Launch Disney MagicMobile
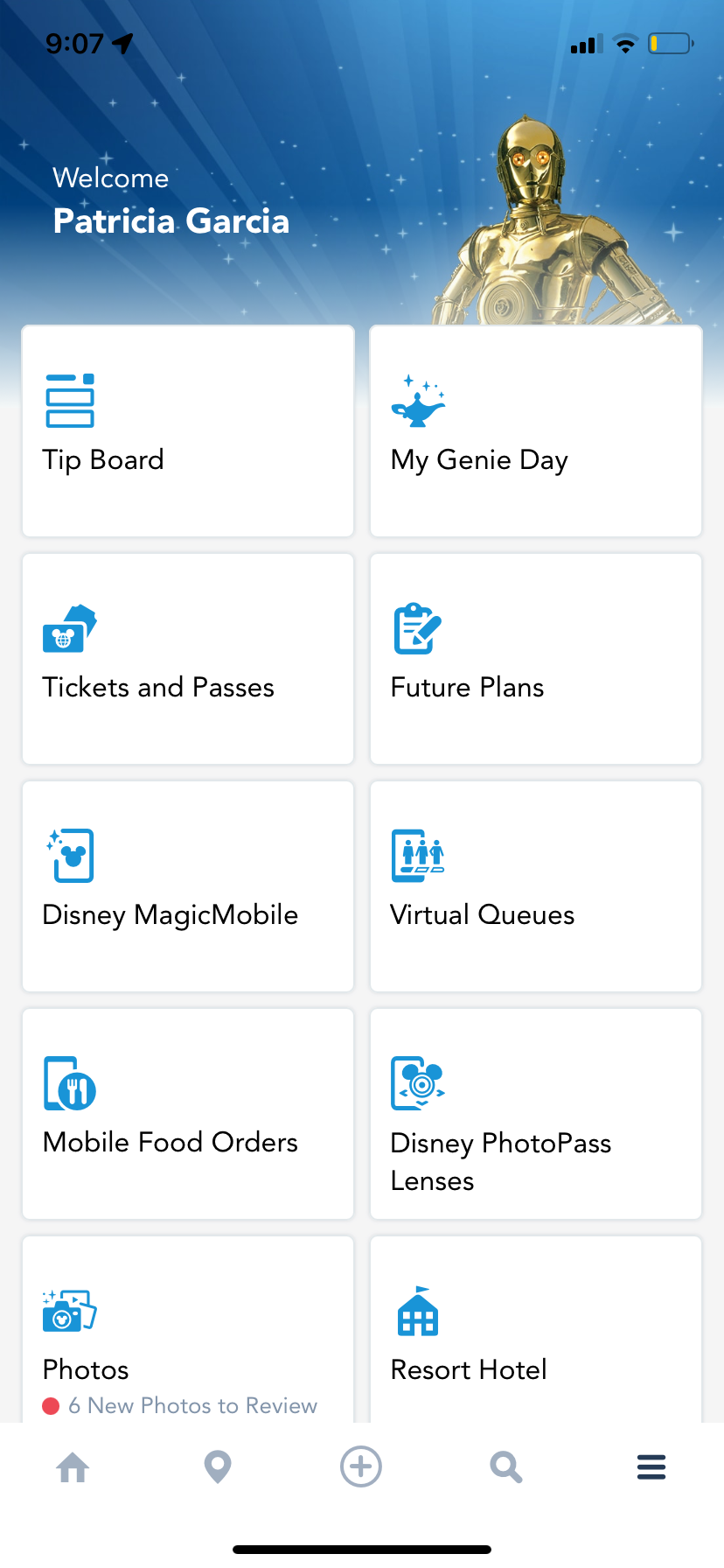 click(188, 885)
